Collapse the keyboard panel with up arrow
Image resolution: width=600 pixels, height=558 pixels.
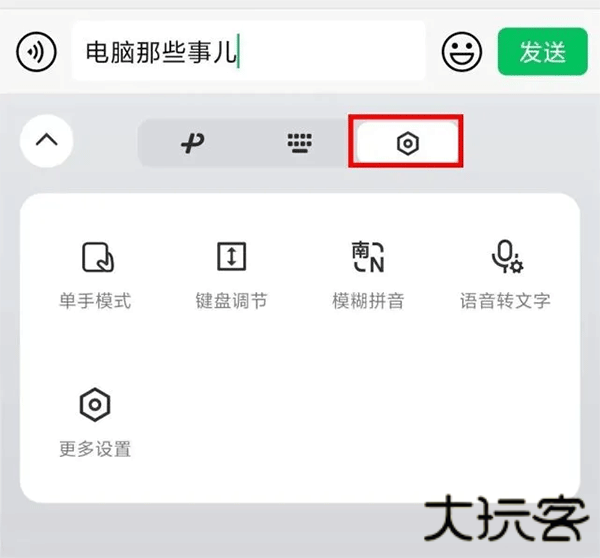click(47, 141)
